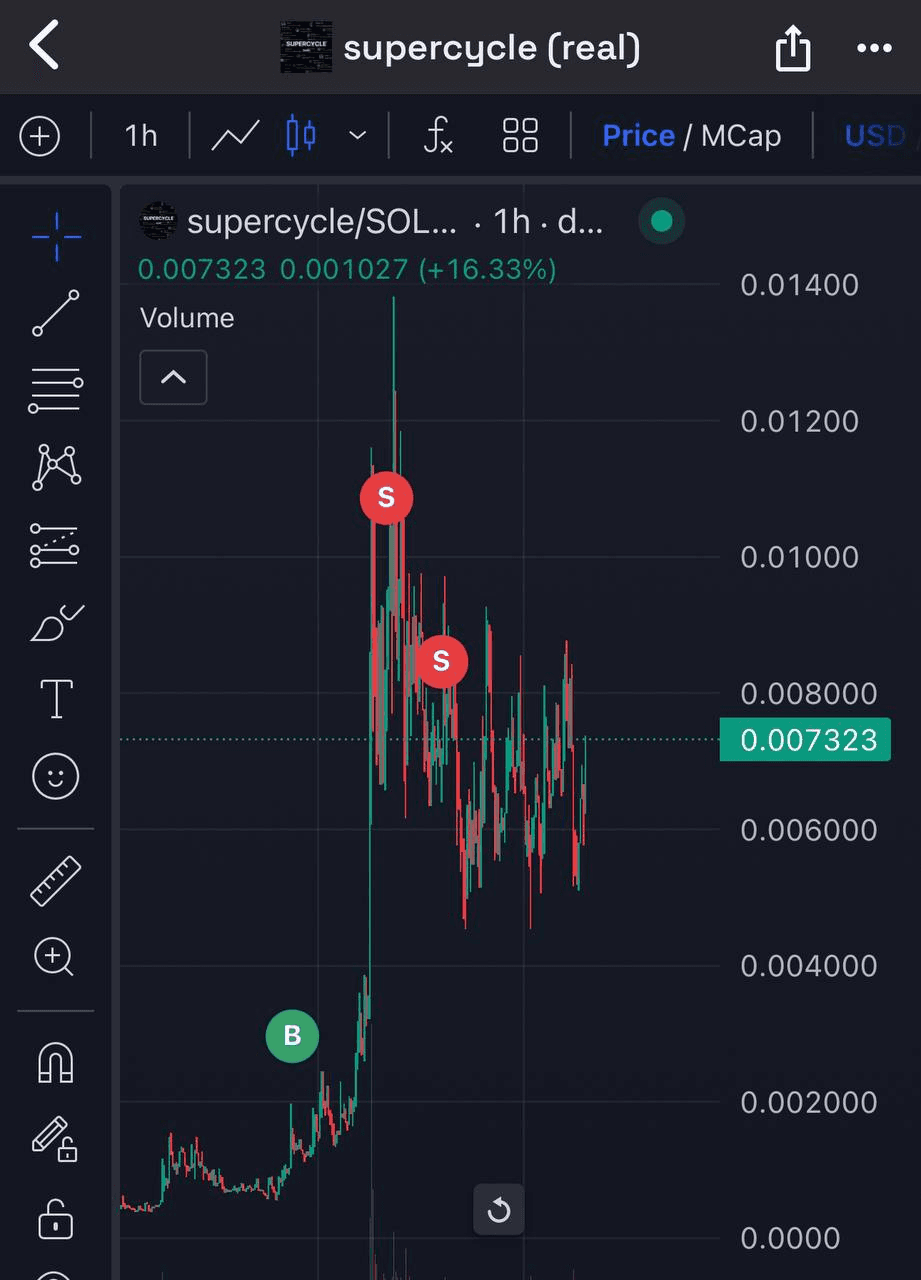Open the emoji sticker tool
This screenshot has height=1280, width=921.
56,776
